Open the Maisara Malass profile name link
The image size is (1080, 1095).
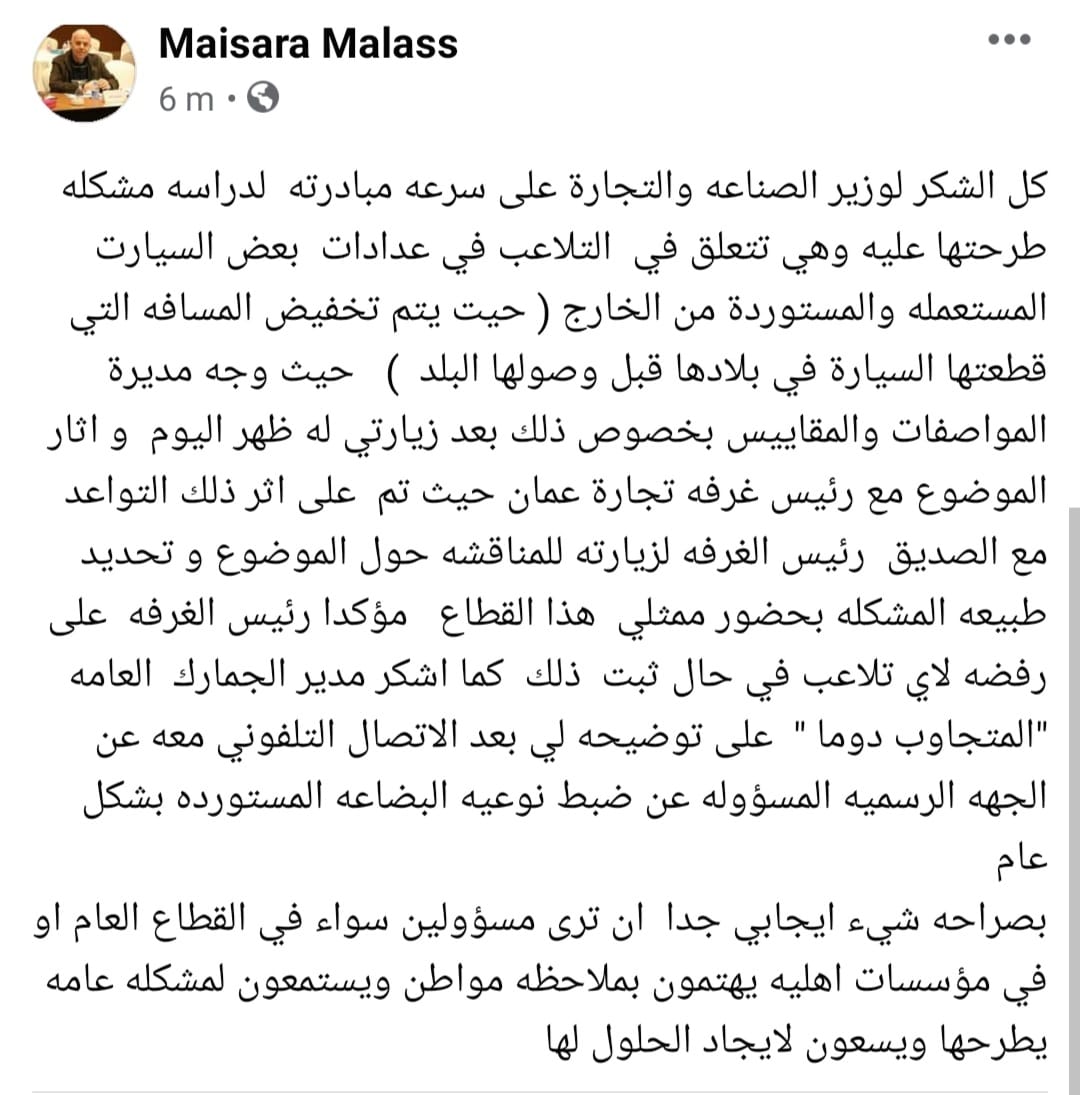308,43
